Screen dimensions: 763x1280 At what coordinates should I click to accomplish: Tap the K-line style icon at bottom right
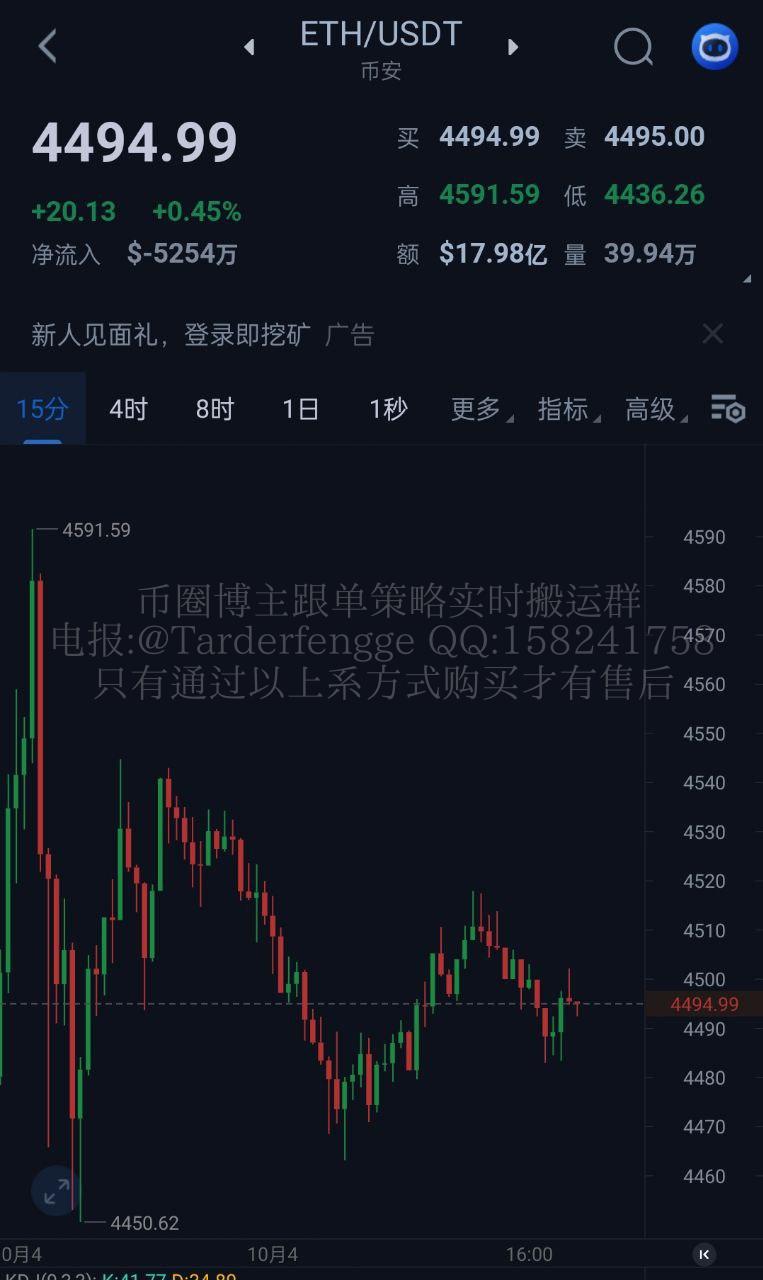click(703, 1253)
